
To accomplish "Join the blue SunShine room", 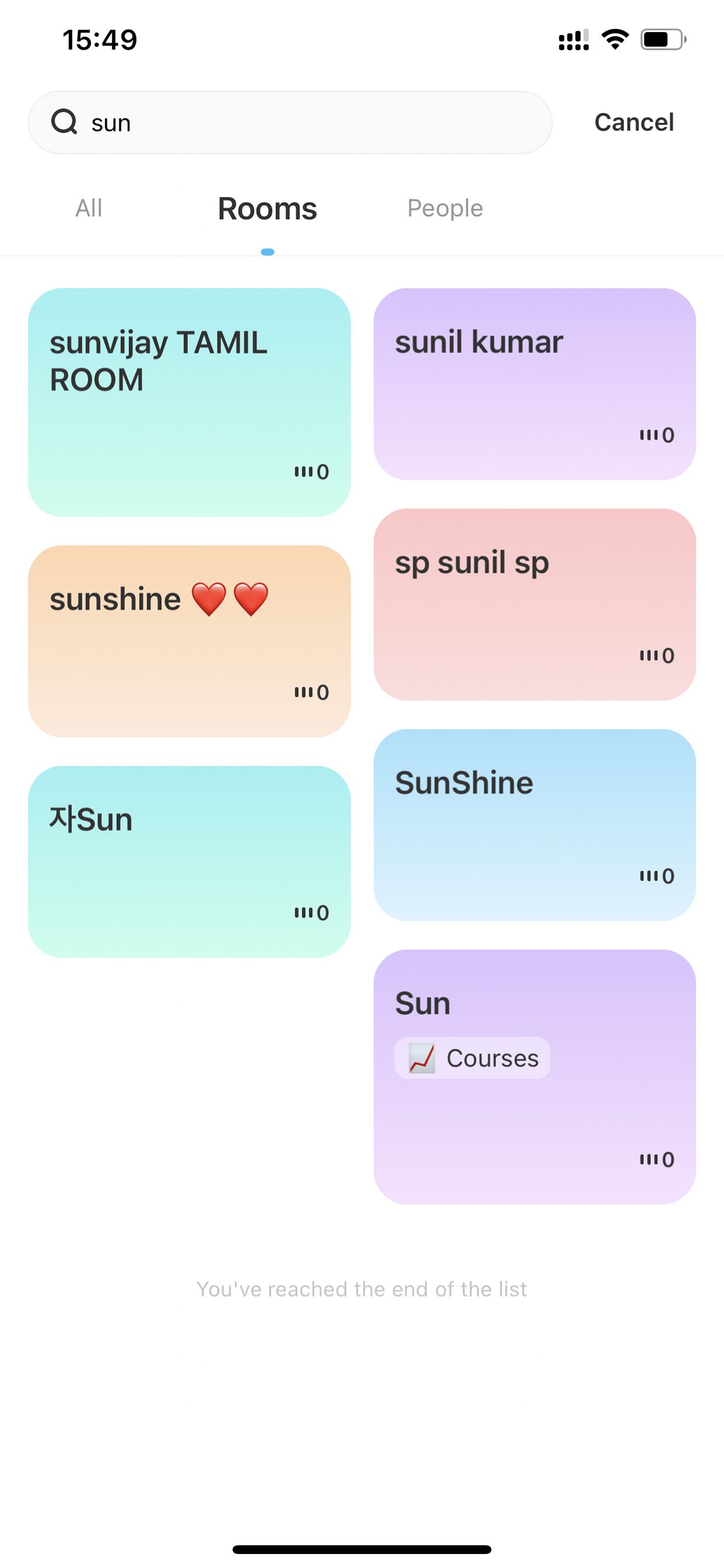I will 534,825.
